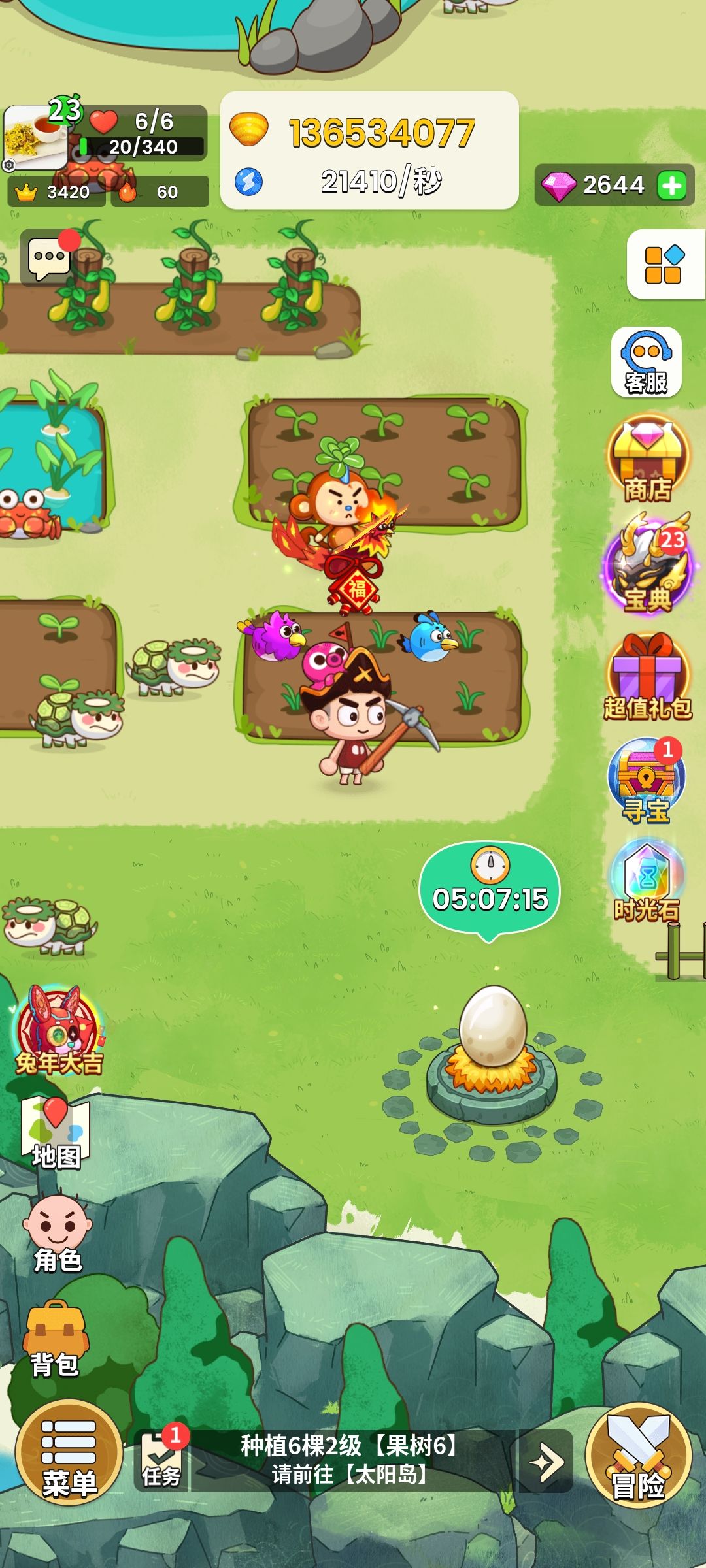Tap the 05:07:15 egg timer bubble
This screenshot has width=706, height=1568.
tap(490, 891)
